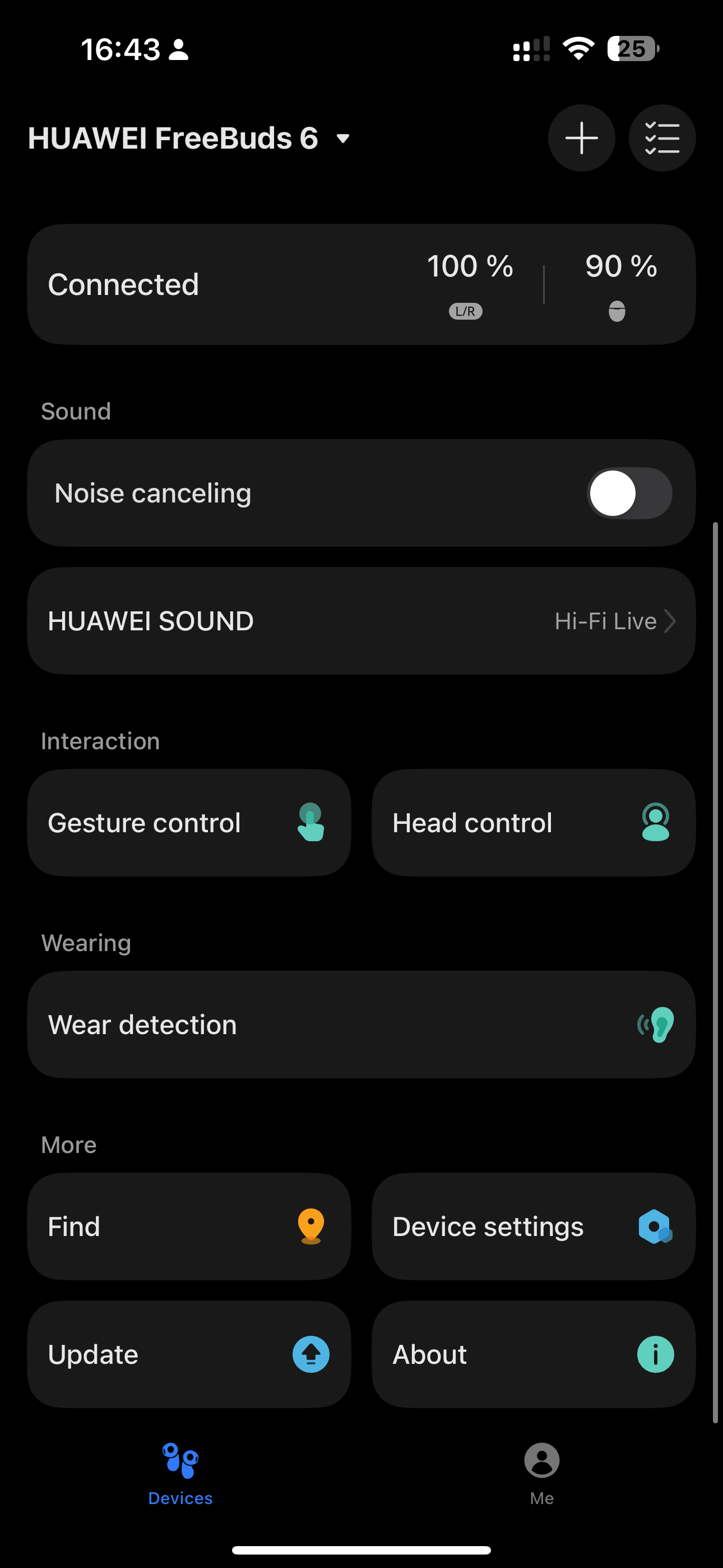View the About page for the earbuds
The image size is (723, 1568).
click(x=533, y=1354)
